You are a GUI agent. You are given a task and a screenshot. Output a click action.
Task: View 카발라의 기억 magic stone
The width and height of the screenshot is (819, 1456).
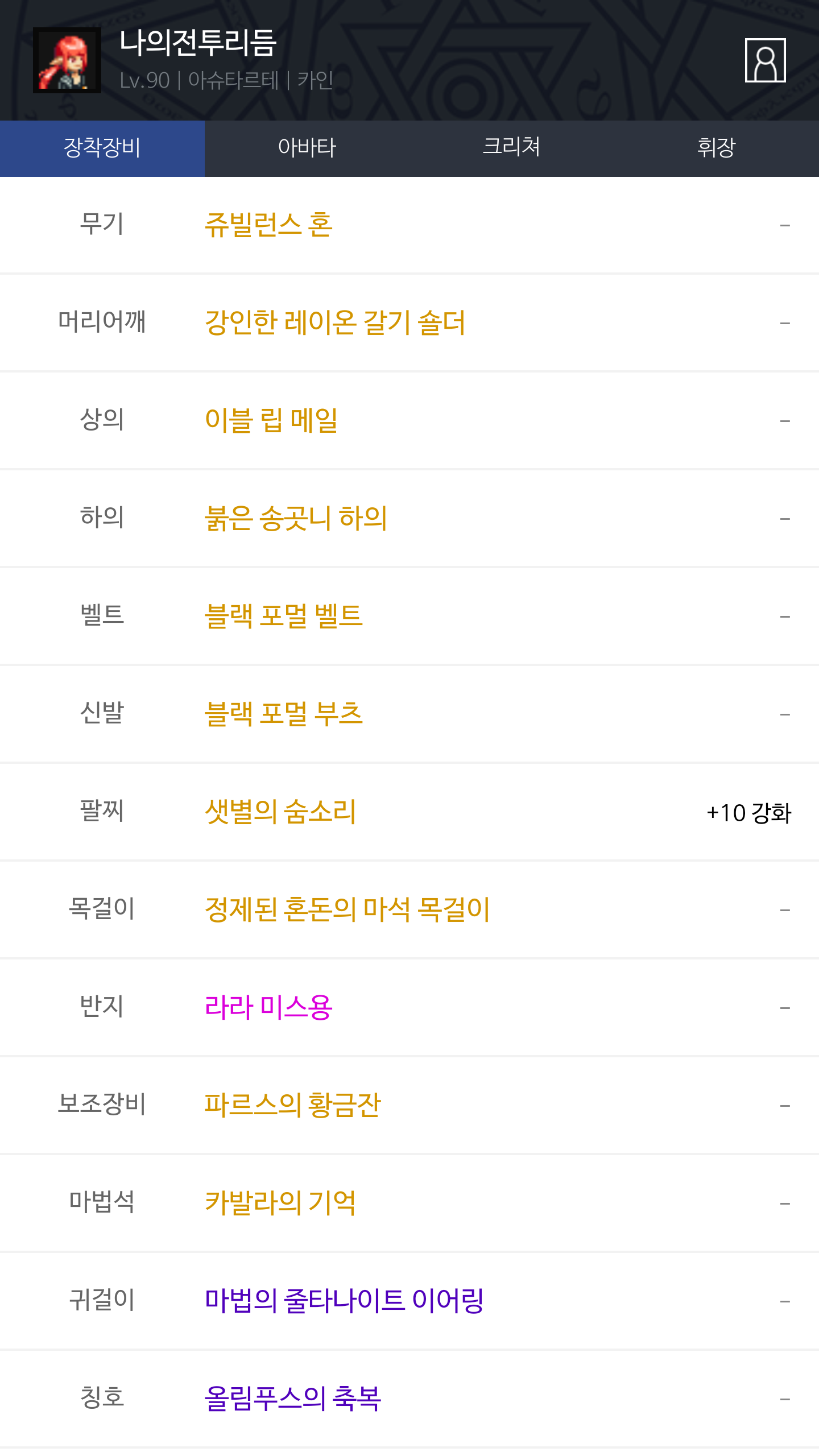coord(280,1203)
